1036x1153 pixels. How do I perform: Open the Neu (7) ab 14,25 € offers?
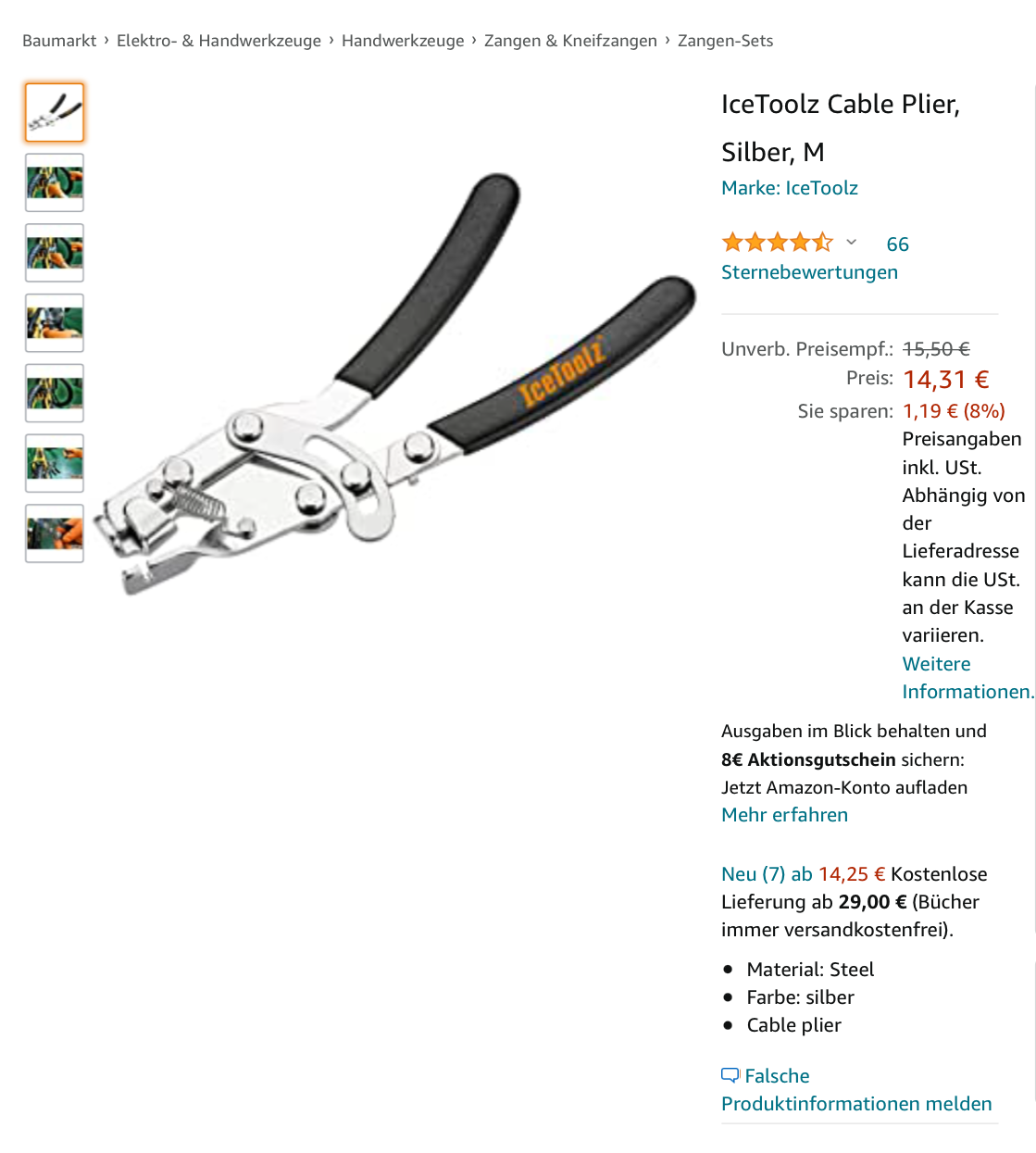click(x=802, y=874)
